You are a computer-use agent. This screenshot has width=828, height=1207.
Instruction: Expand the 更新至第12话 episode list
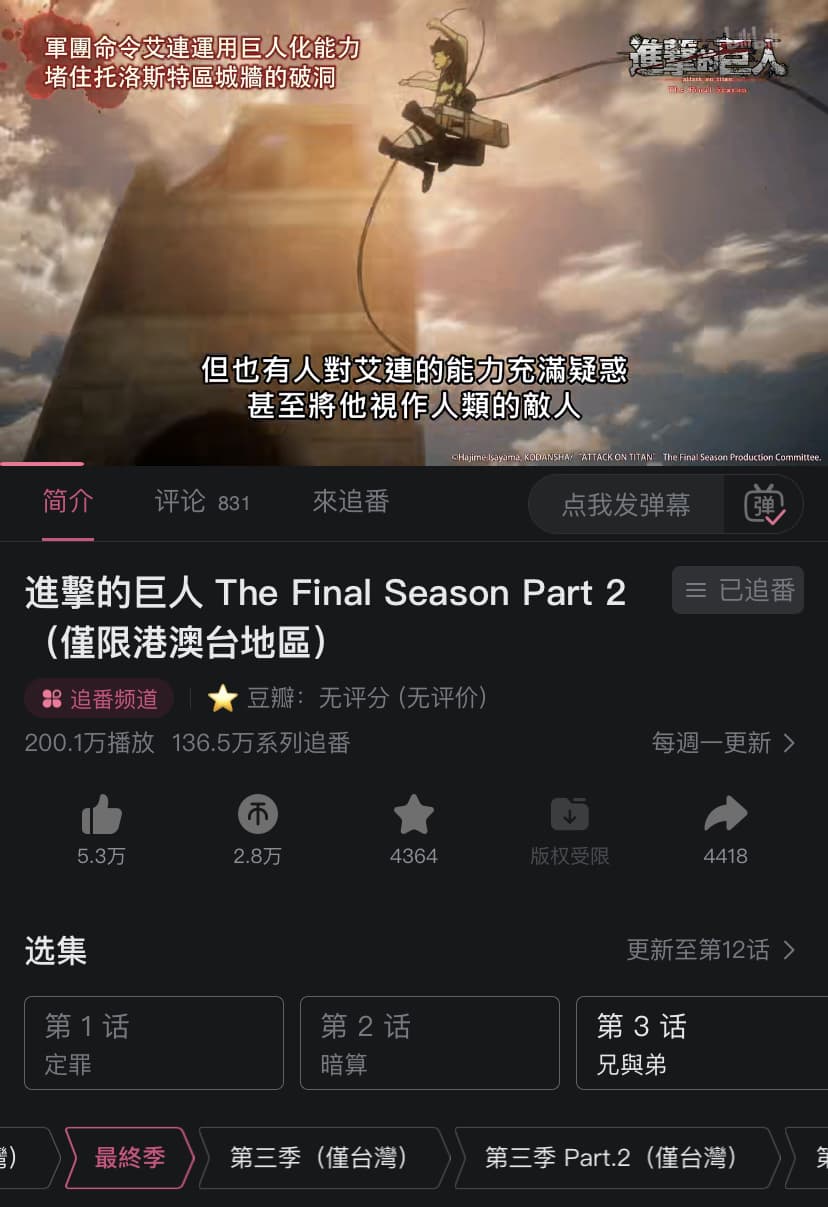pyautogui.click(x=710, y=950)
